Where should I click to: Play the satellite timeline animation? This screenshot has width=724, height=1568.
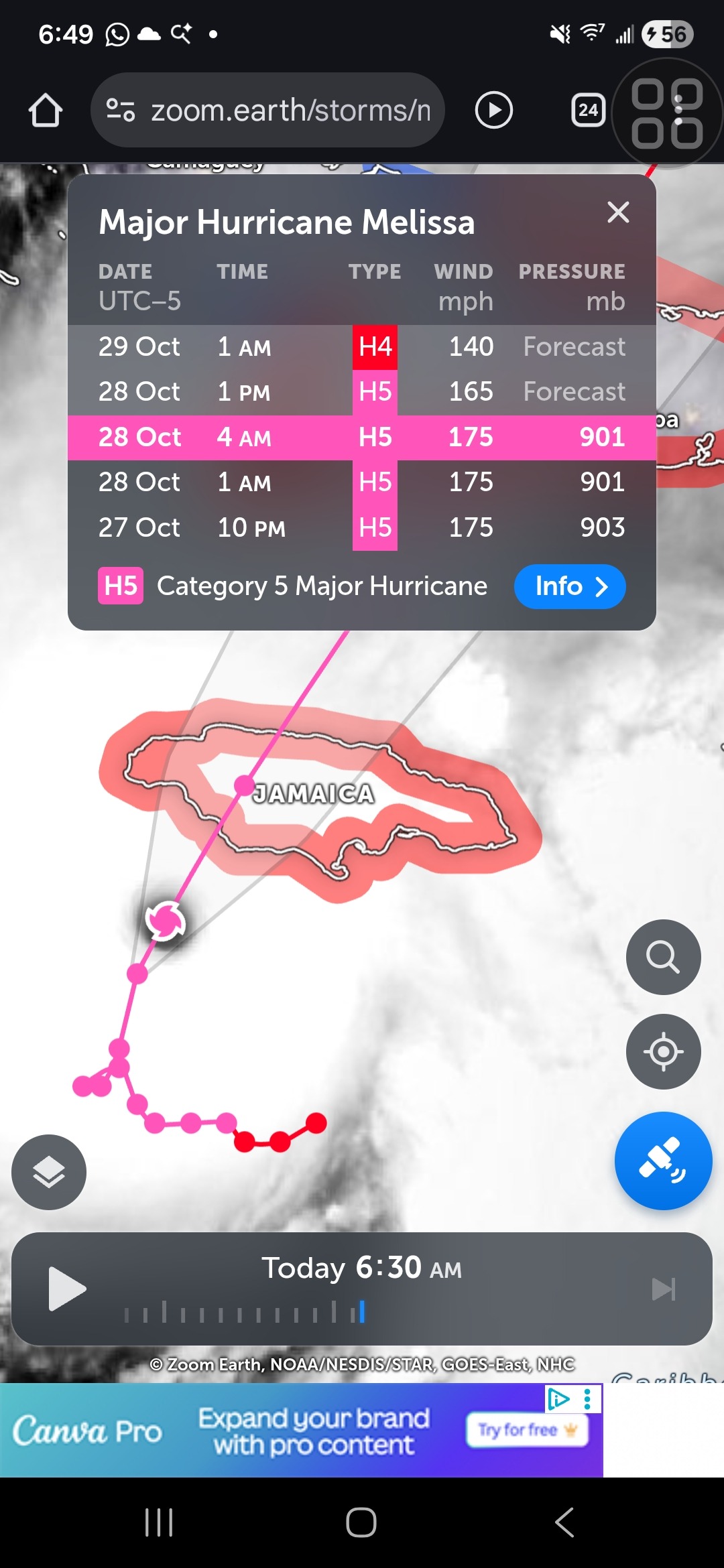pyautogui.click(x=67, y=1289)
